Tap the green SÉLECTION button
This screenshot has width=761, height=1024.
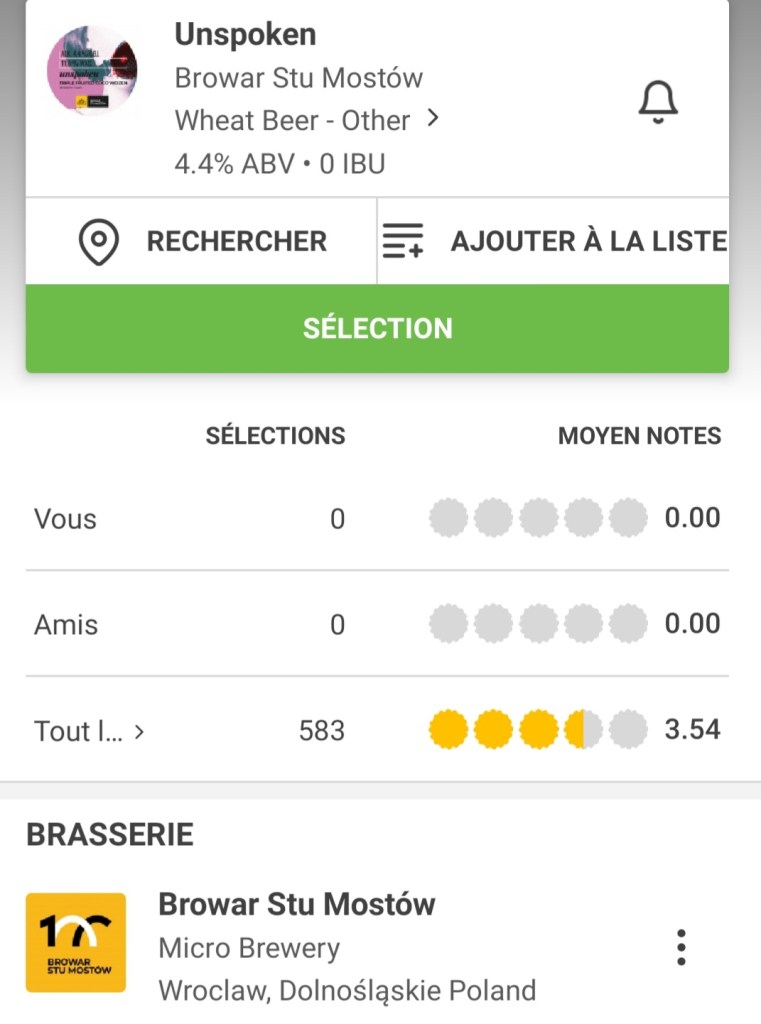point(377,328)
